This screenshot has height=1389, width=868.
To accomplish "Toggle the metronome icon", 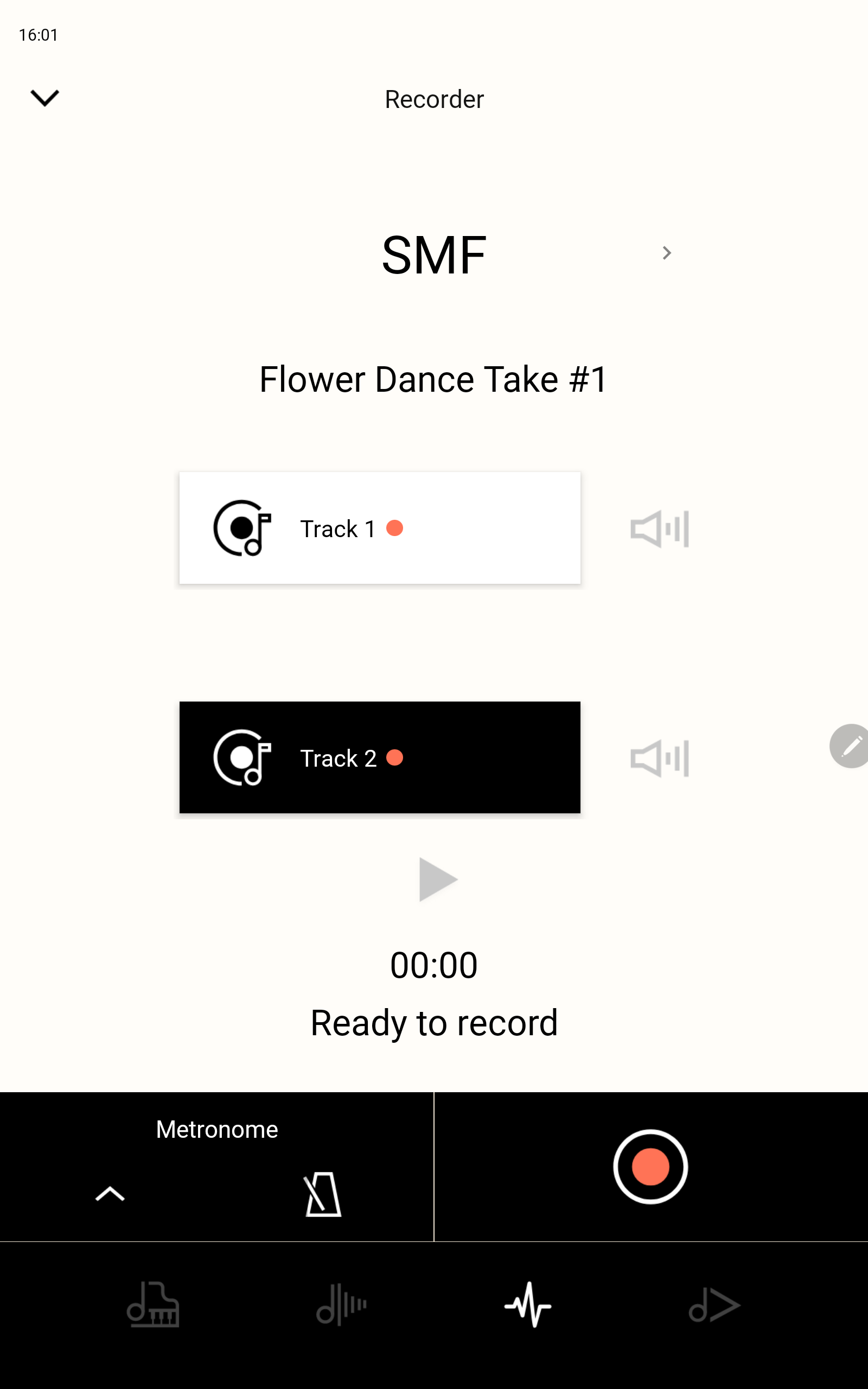I will (323, 1194).
